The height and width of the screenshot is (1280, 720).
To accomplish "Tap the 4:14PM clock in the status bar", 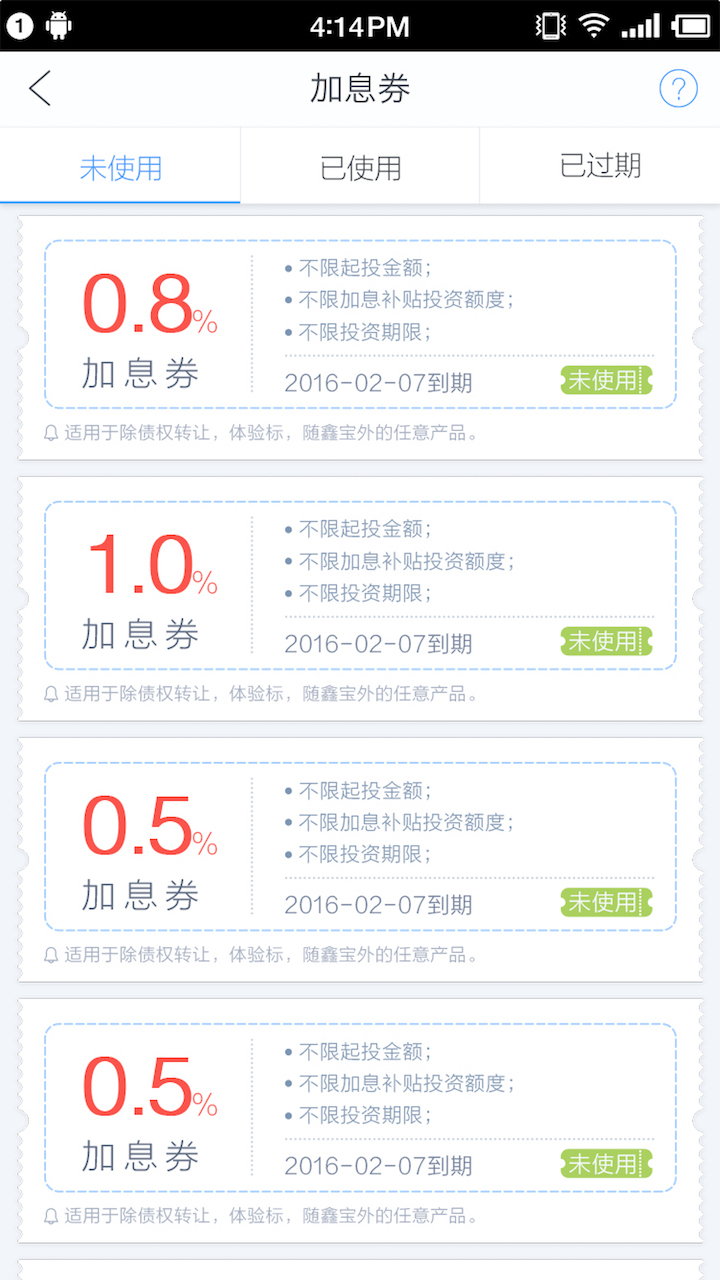I will [x=360, y=26].
